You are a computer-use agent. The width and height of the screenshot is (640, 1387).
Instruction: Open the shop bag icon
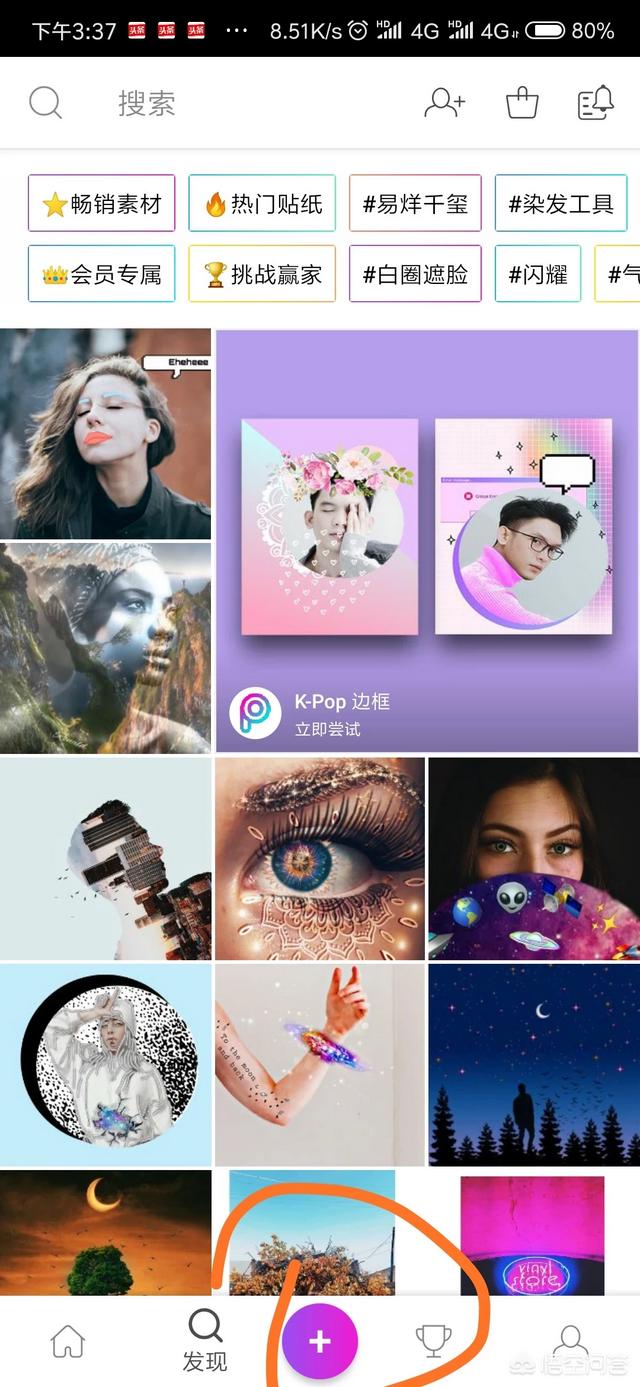click(522, 103)
